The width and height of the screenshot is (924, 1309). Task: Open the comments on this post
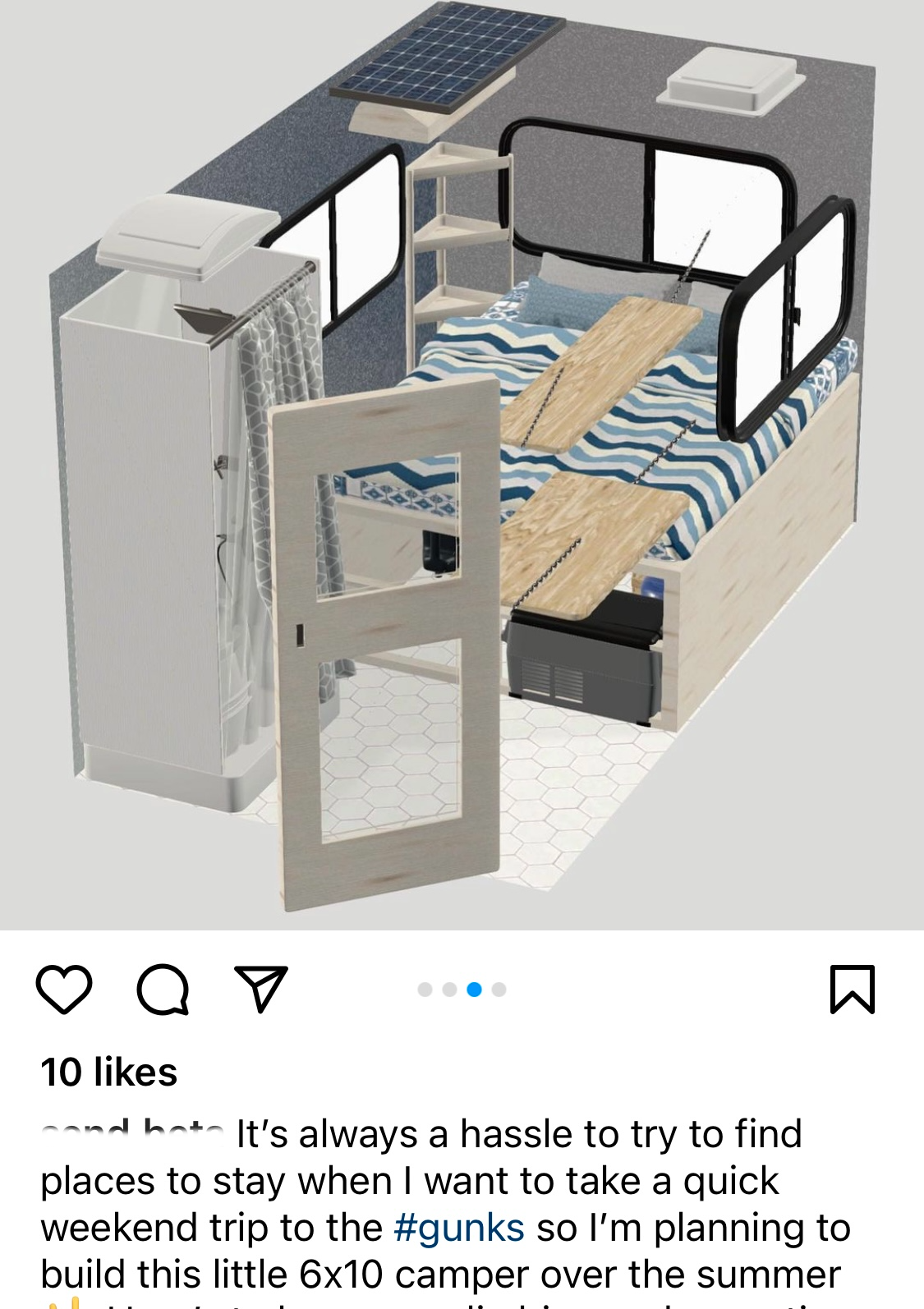[163, 990]
